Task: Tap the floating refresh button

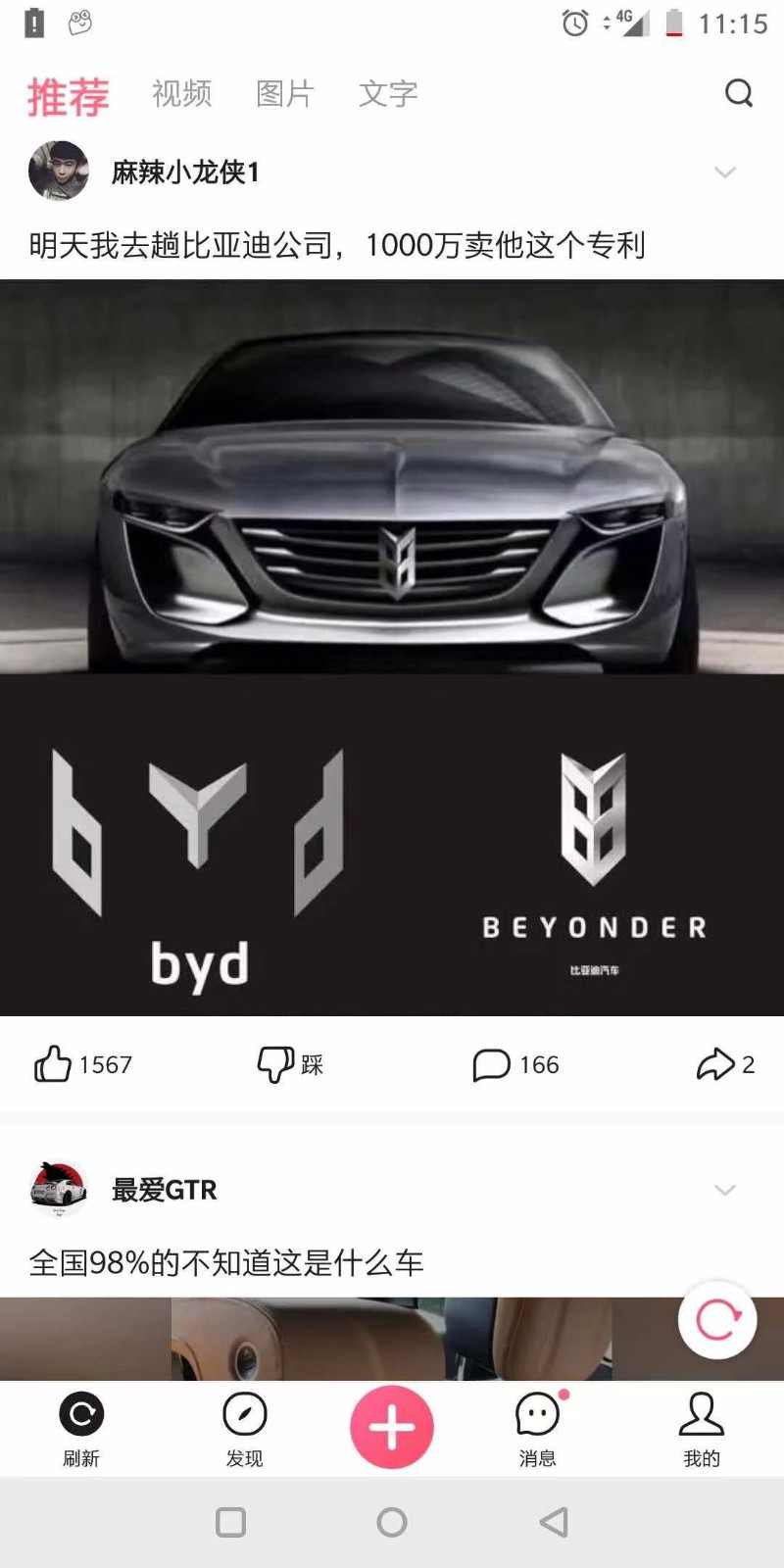Action: 717,1319
